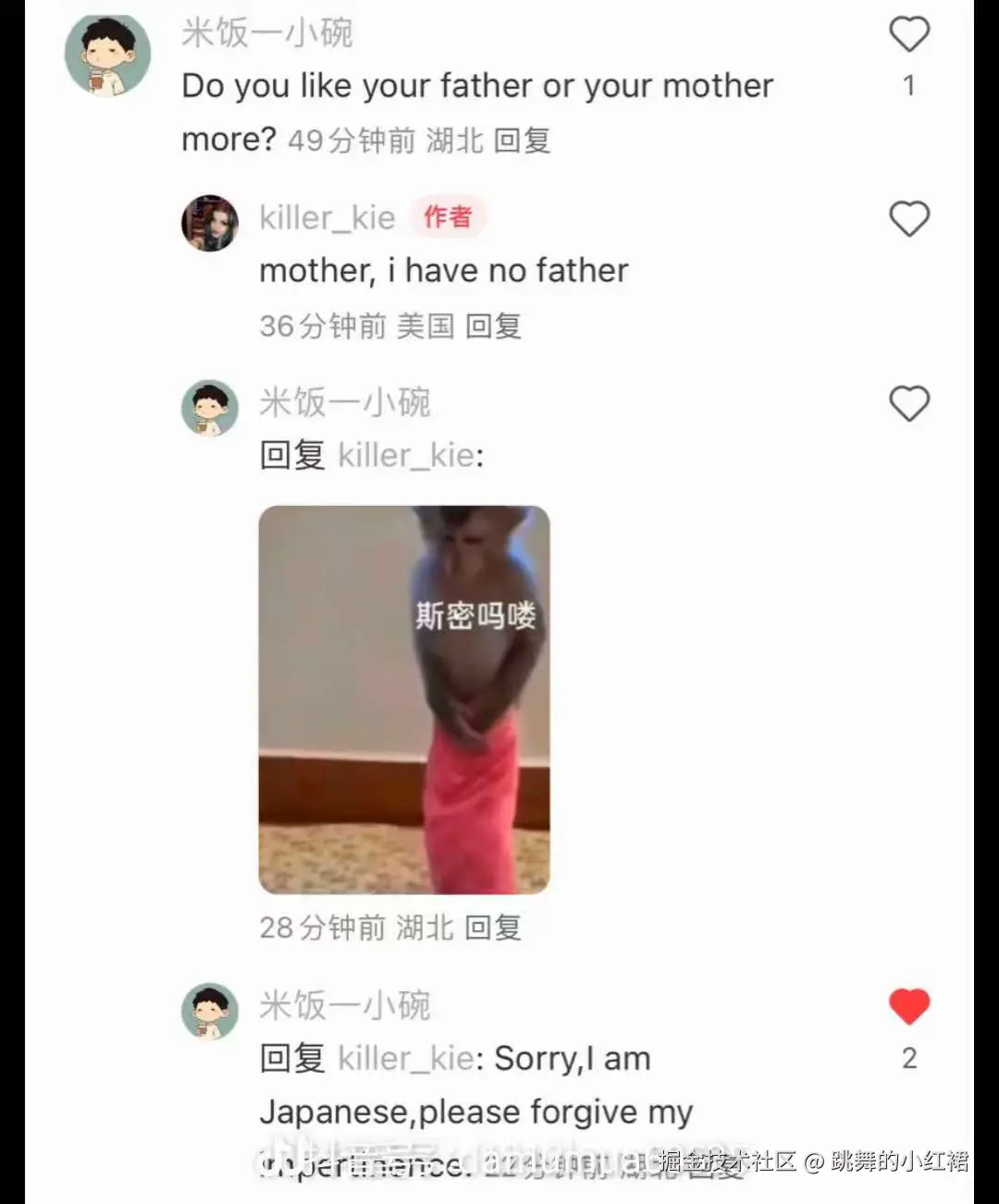
Task: Click killer_kie's profile avatar
Action: click(209, 224)
